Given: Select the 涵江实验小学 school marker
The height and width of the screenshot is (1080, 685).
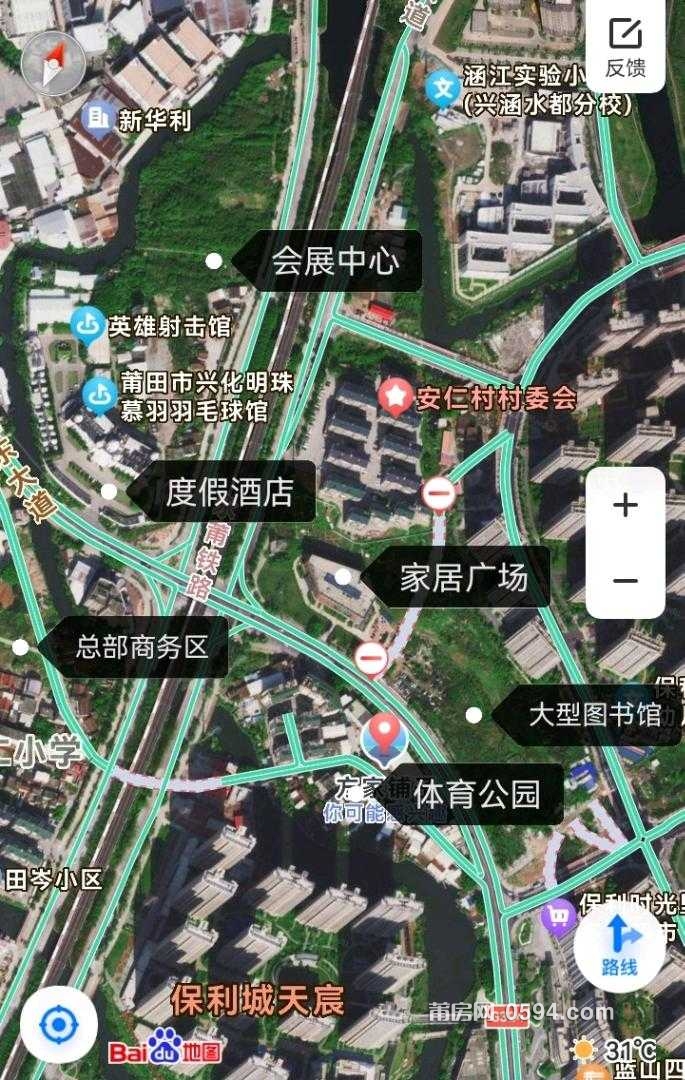Looking at the screenshot, I should point(443,89).
